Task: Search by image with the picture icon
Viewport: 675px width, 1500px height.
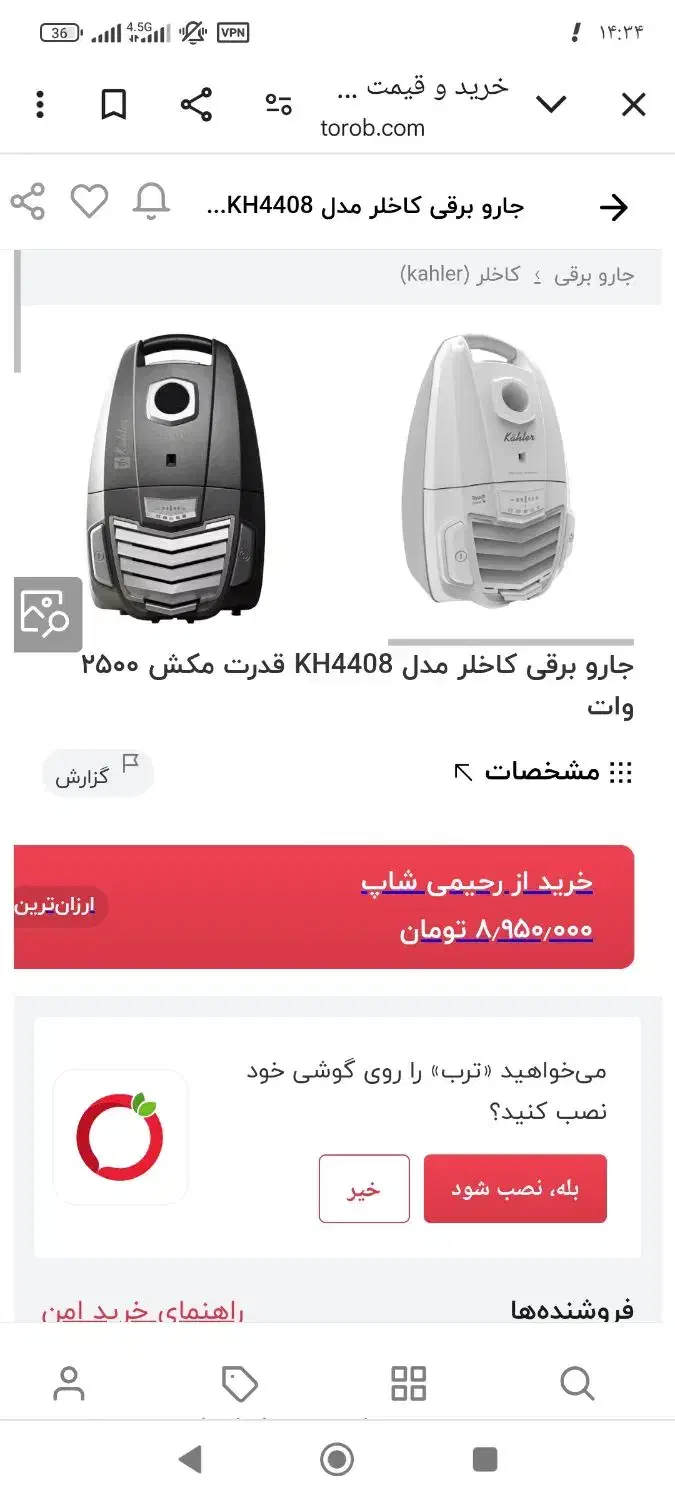Action: [x=47, y=614]
